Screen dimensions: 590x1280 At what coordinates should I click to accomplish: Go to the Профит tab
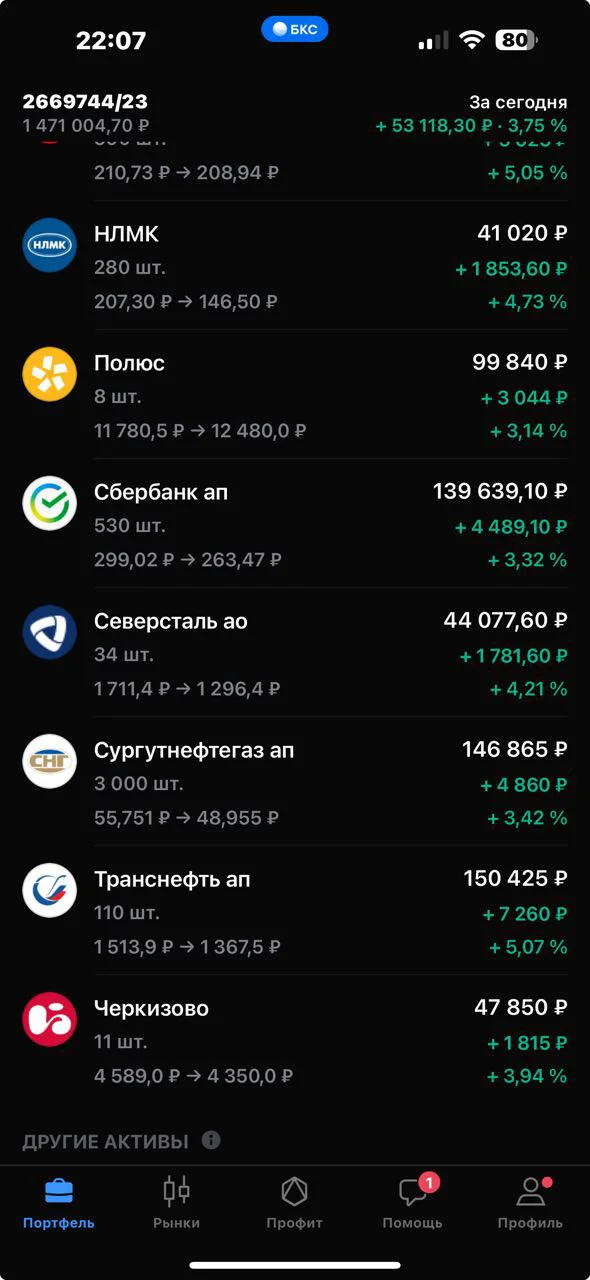[x=294, y=1203]
